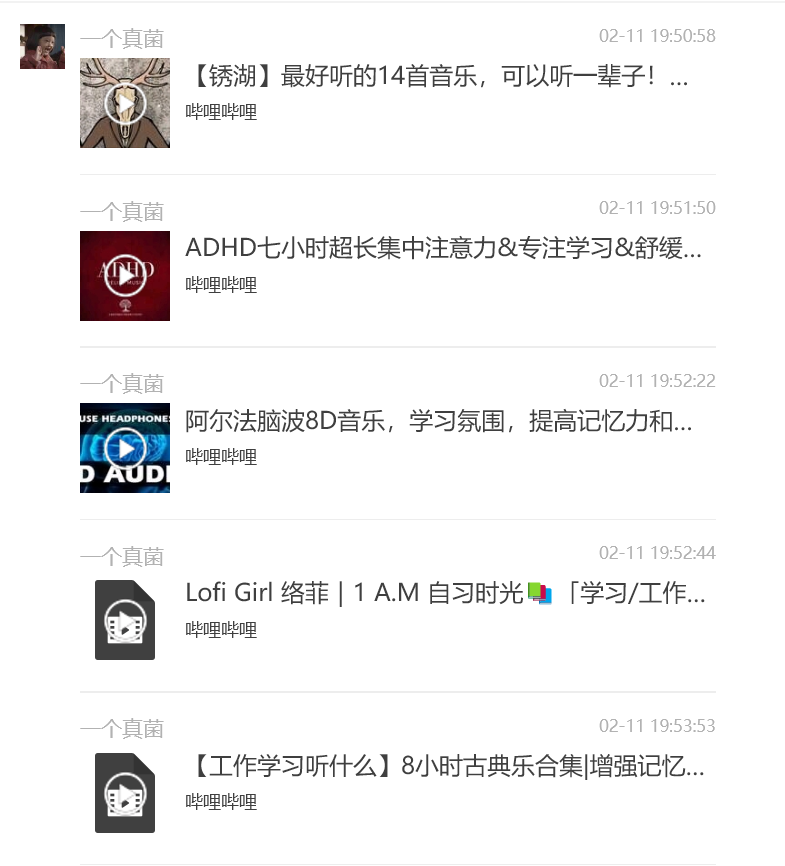This screenshot has height=866, width=785.
Task: Click 一个真菌's profile avatar
Action: click(41, 45)
